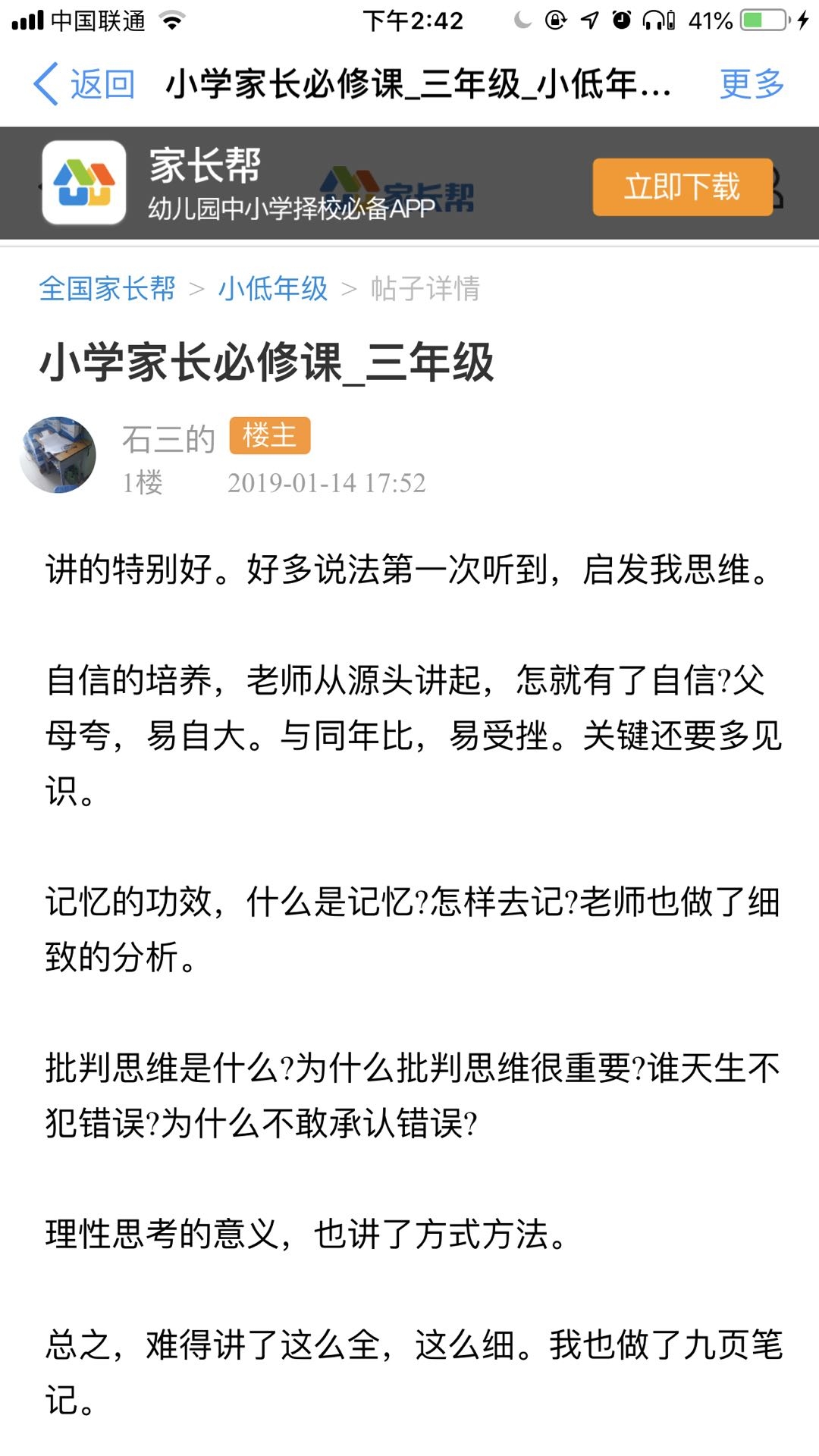819x1456 pixels.
Task: Tap 立即下载 to download the app
Action: 682,187
